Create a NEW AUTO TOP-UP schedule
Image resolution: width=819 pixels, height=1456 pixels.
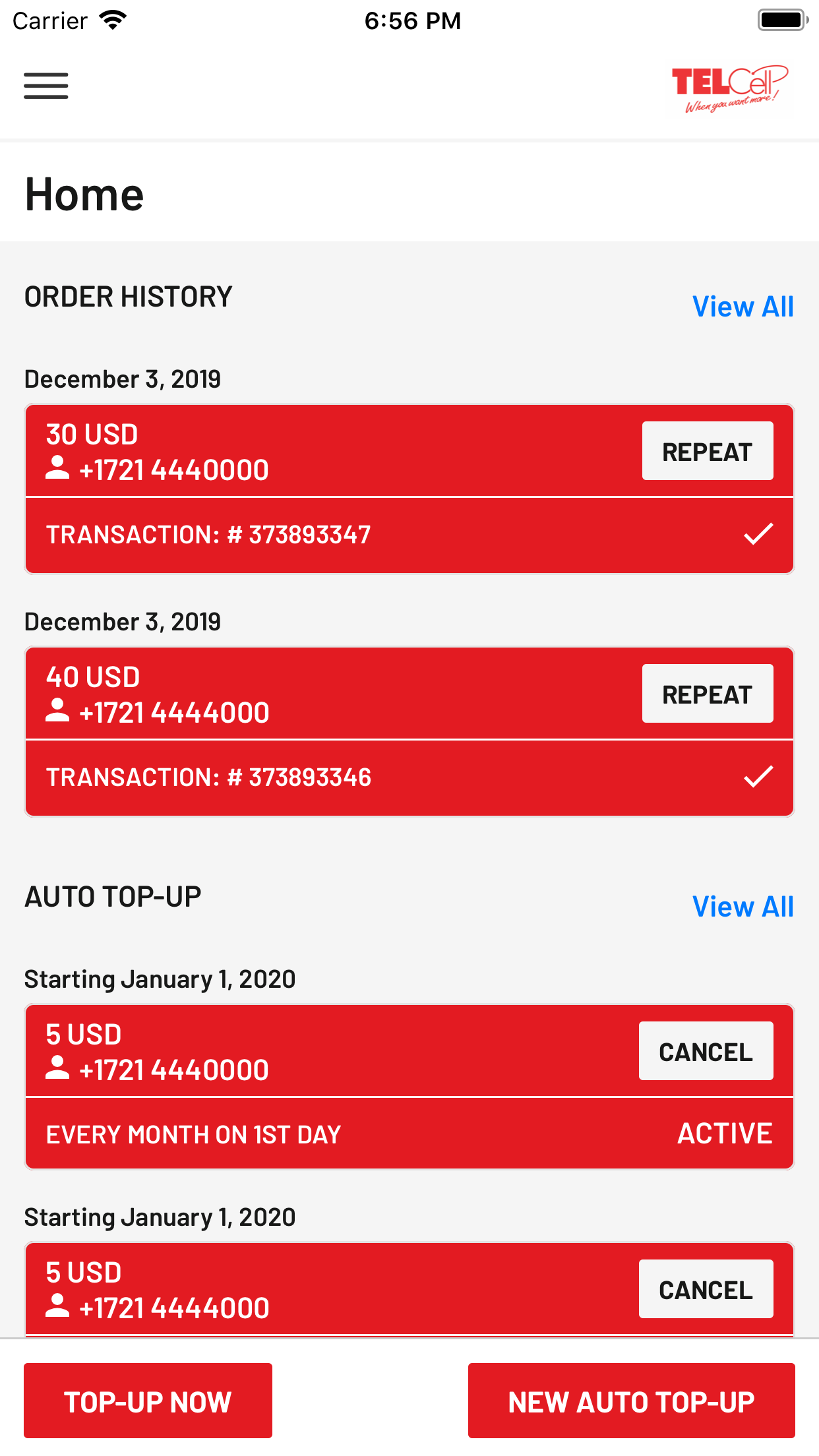pyautogui.click(x=631, y=1401)
